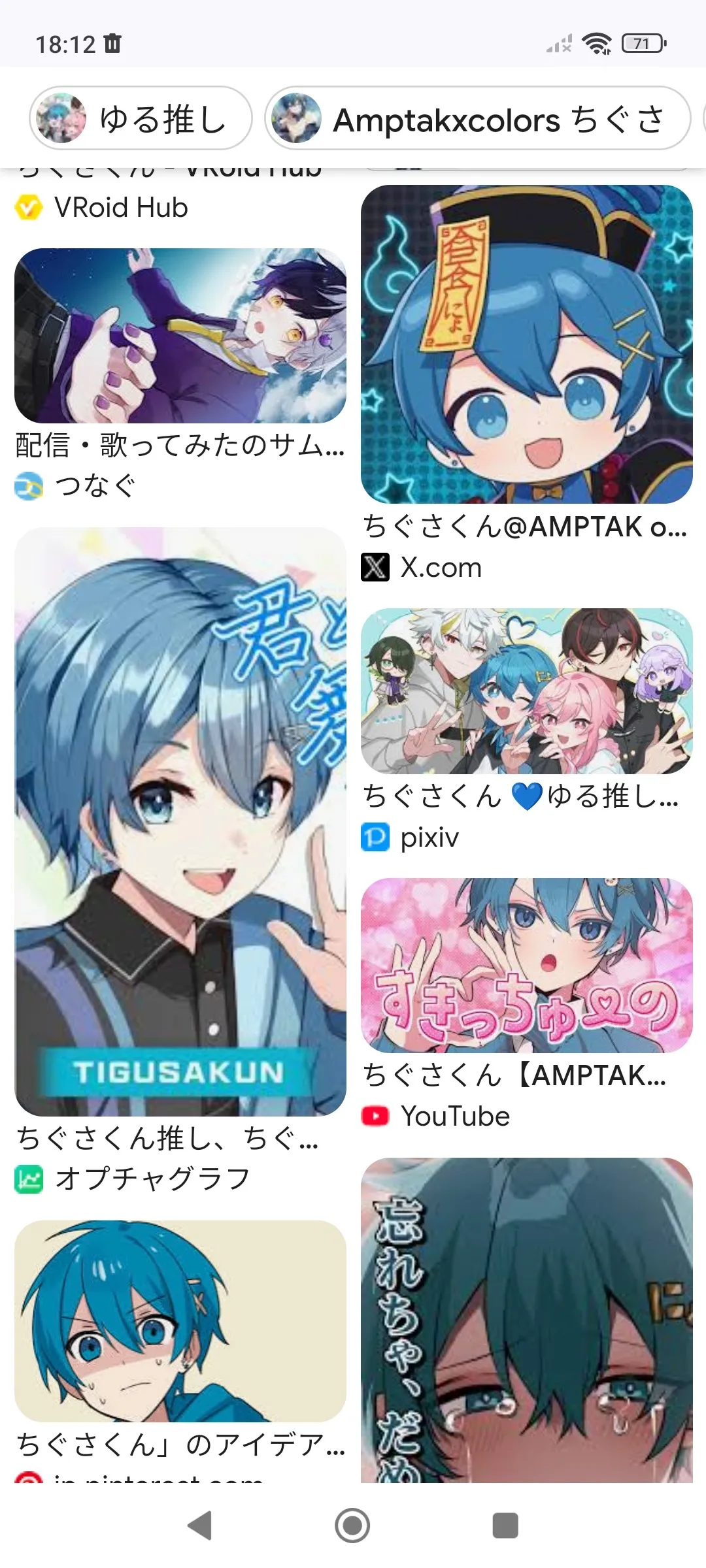Select the ゆる推し suggestion chip
The height and width of the screenshot is (1568, 706).
[141, 119]
